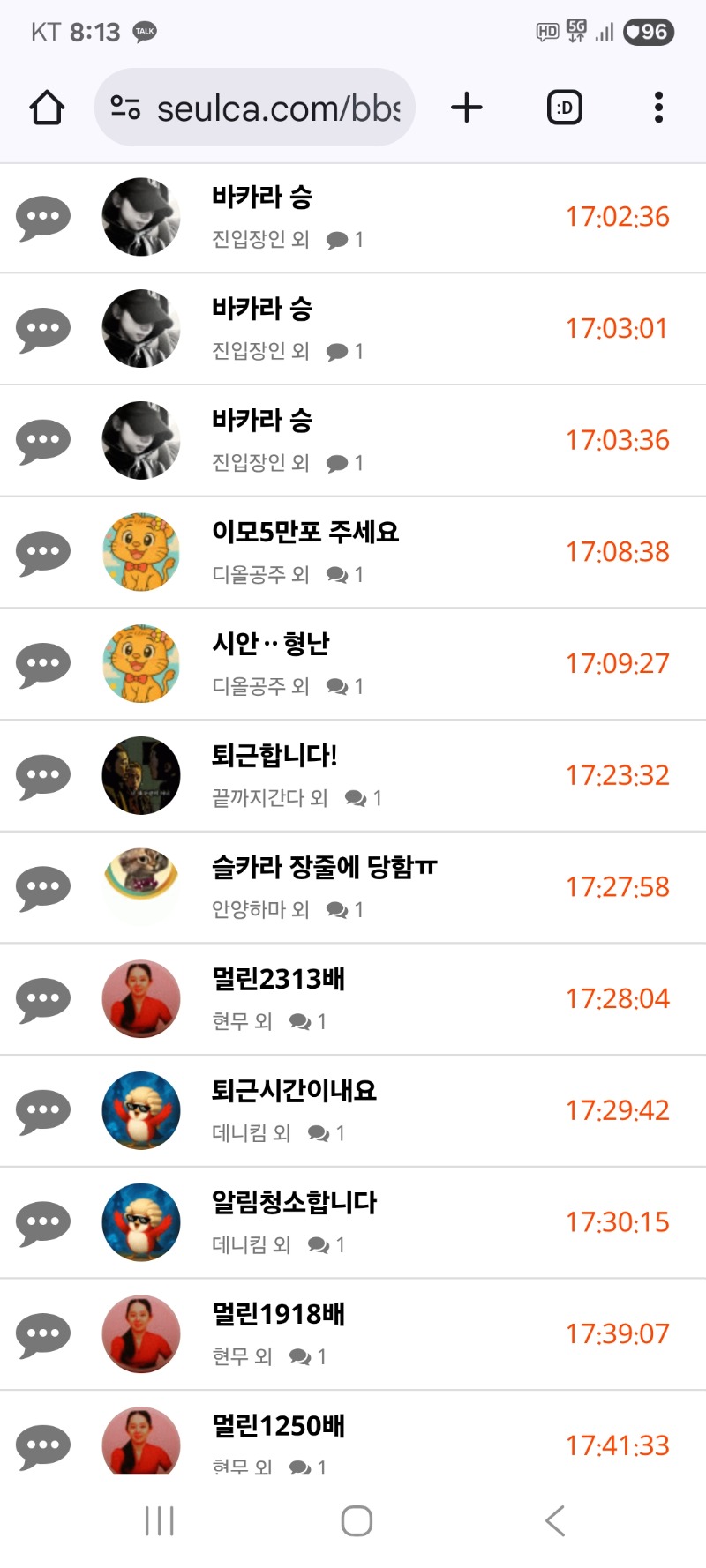The image size is (706, 1568).
Task: Open a new browser tab
Action: pos(467,108)
